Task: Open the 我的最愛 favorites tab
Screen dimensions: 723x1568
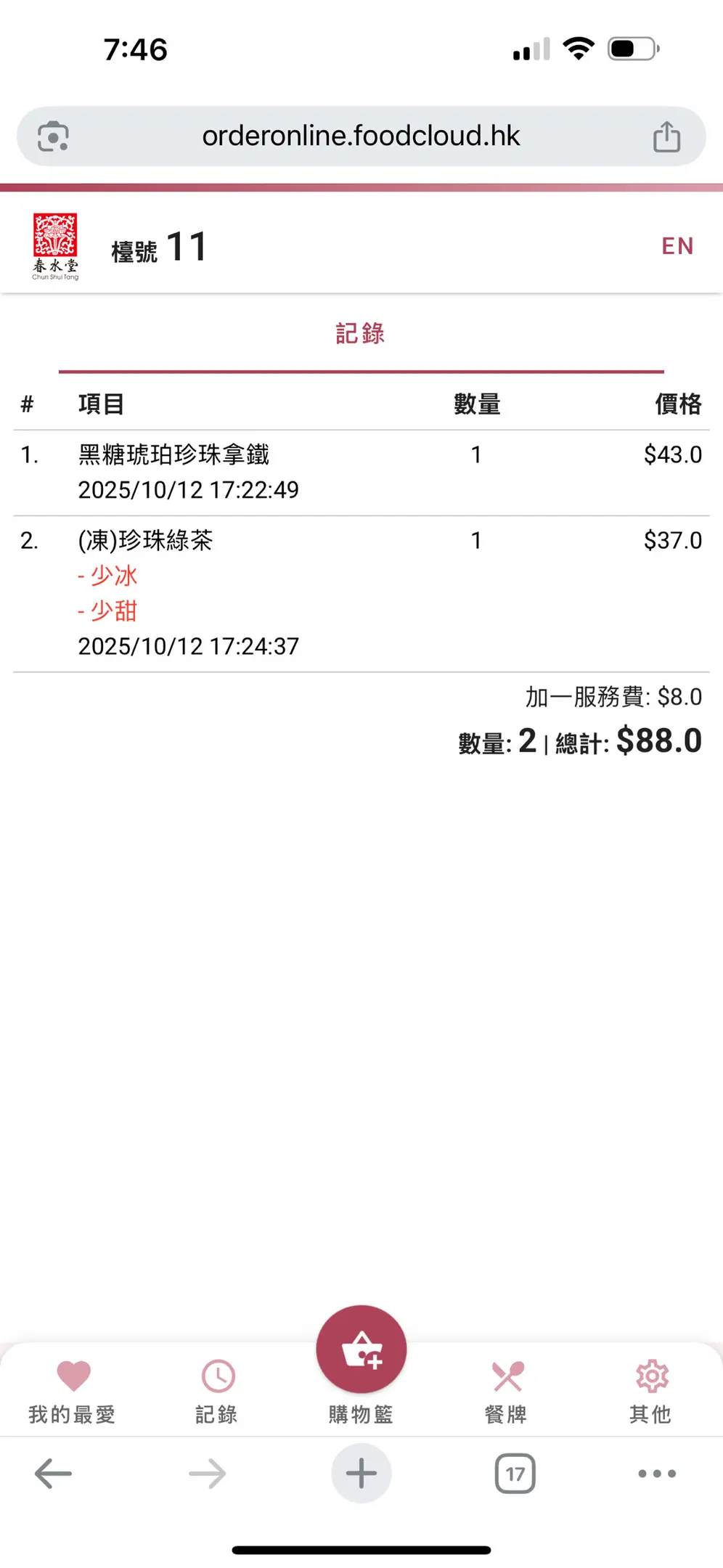Action: click(x=73, y=1390)
